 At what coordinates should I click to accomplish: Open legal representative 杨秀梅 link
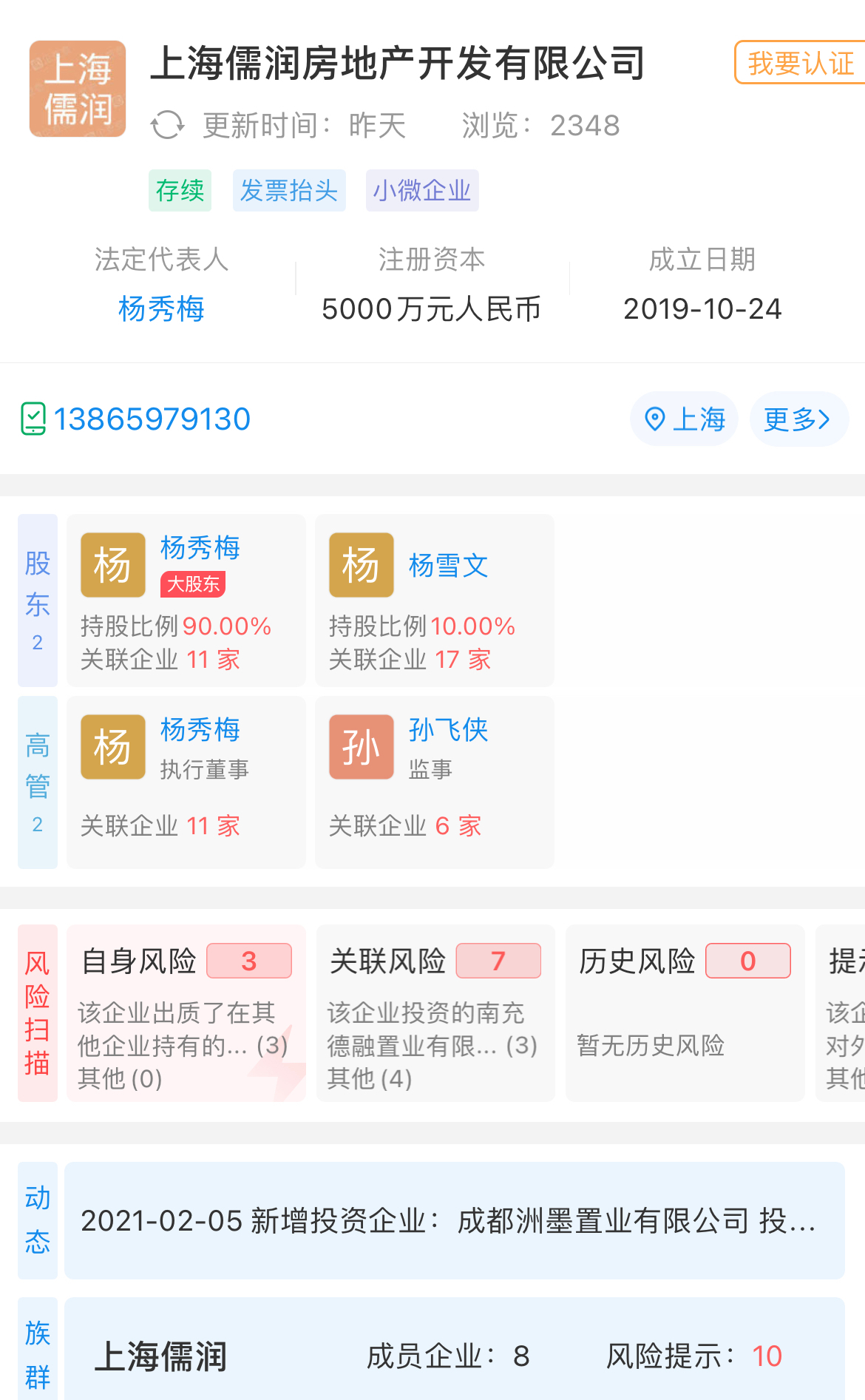(x=161, y=309)
